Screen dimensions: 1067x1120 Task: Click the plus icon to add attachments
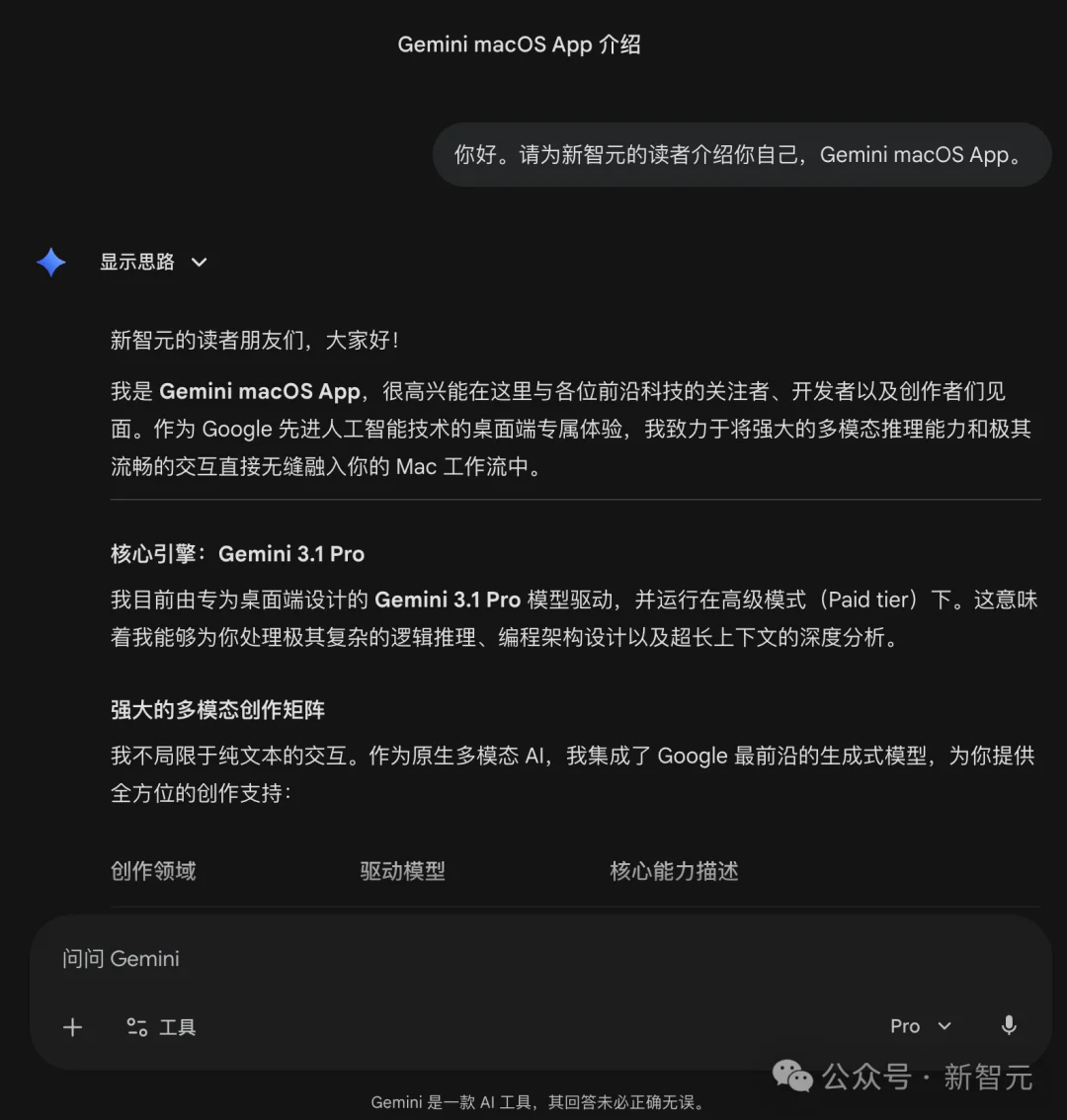(72, 1027)
